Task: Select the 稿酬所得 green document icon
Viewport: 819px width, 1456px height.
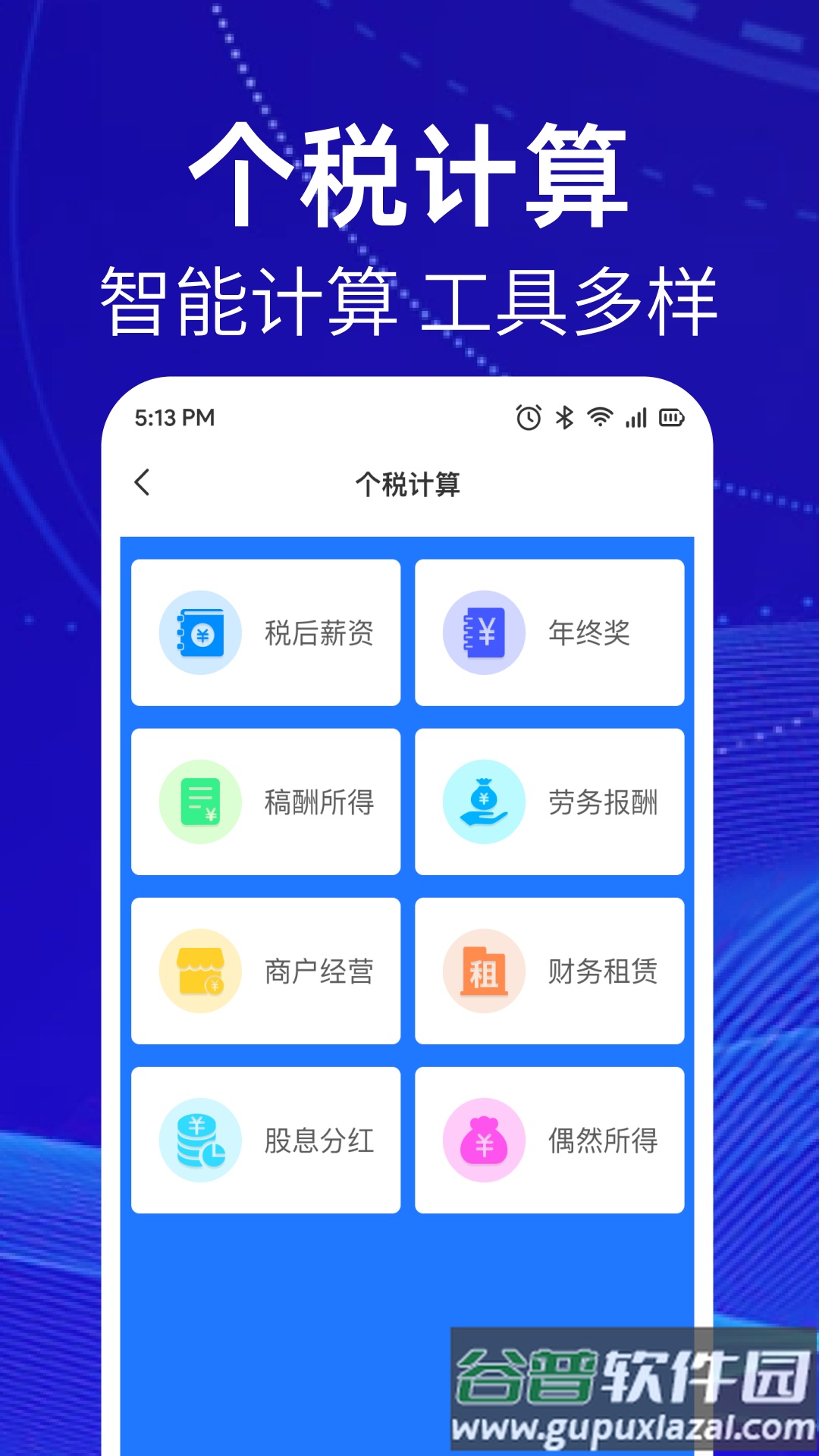Action: click(199, 802)
